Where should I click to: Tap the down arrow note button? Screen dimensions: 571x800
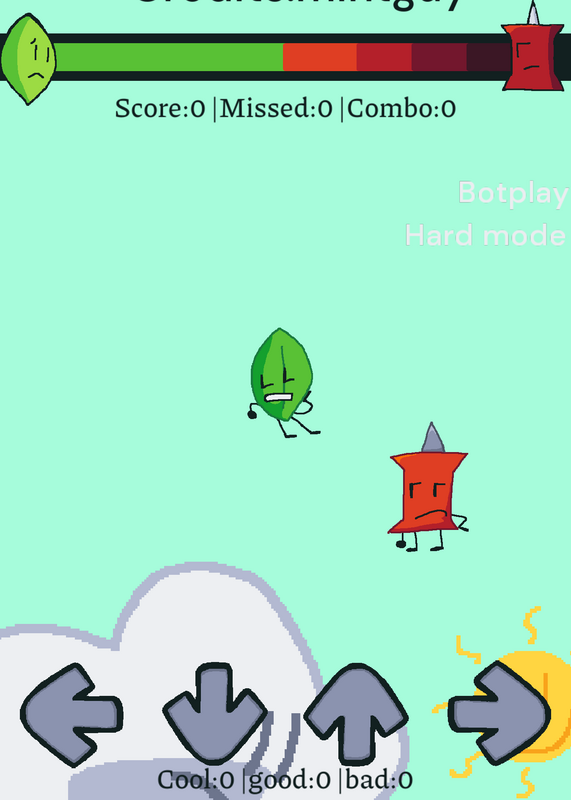215,714
